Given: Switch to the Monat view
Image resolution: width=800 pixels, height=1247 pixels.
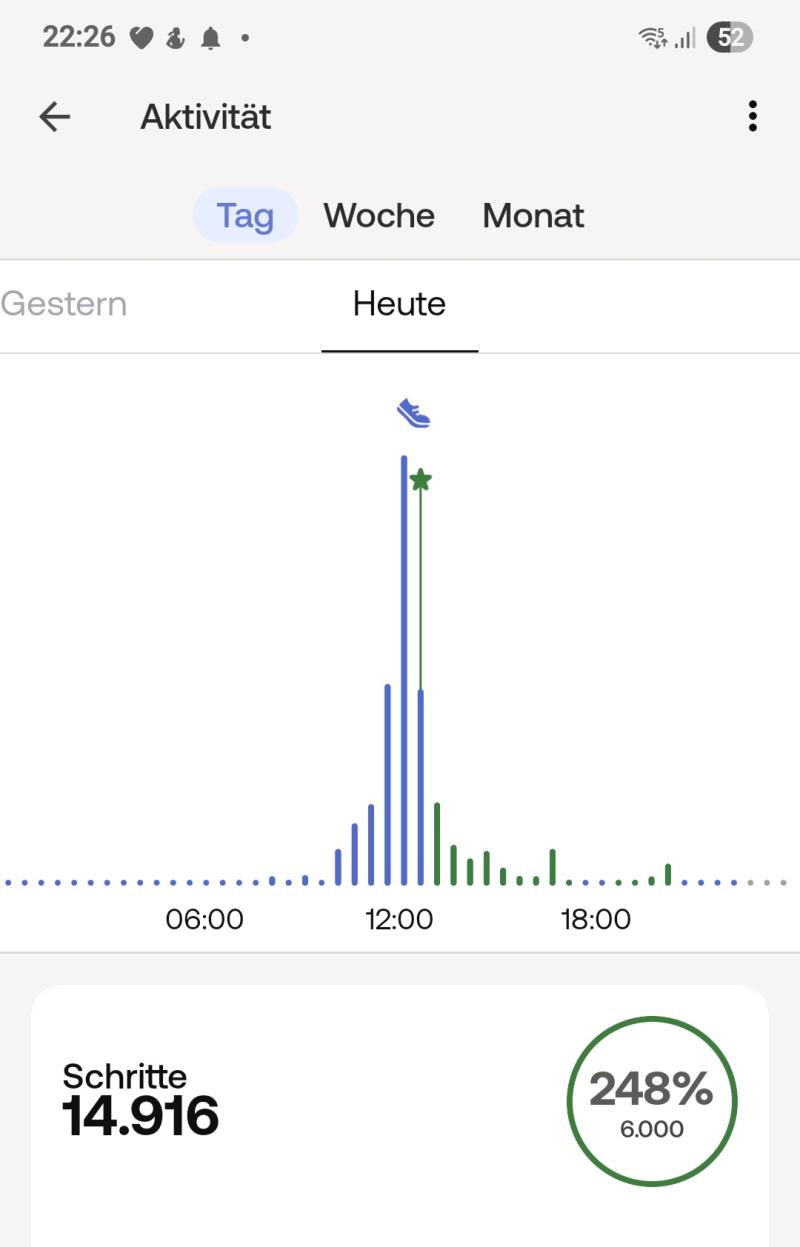Looking at the screenshot, I should (533, 216).
